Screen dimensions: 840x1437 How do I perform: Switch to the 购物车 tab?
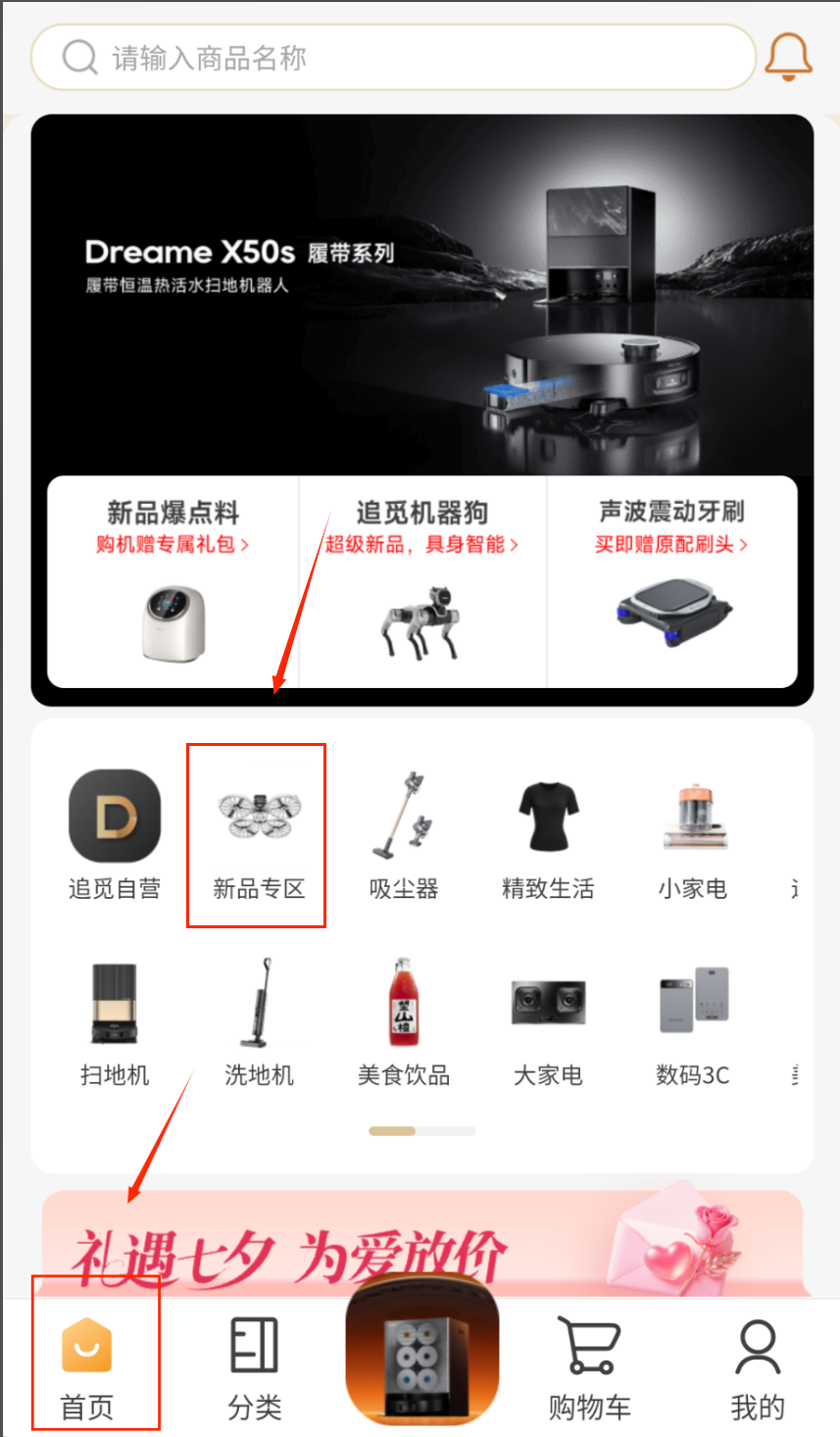589,1368
